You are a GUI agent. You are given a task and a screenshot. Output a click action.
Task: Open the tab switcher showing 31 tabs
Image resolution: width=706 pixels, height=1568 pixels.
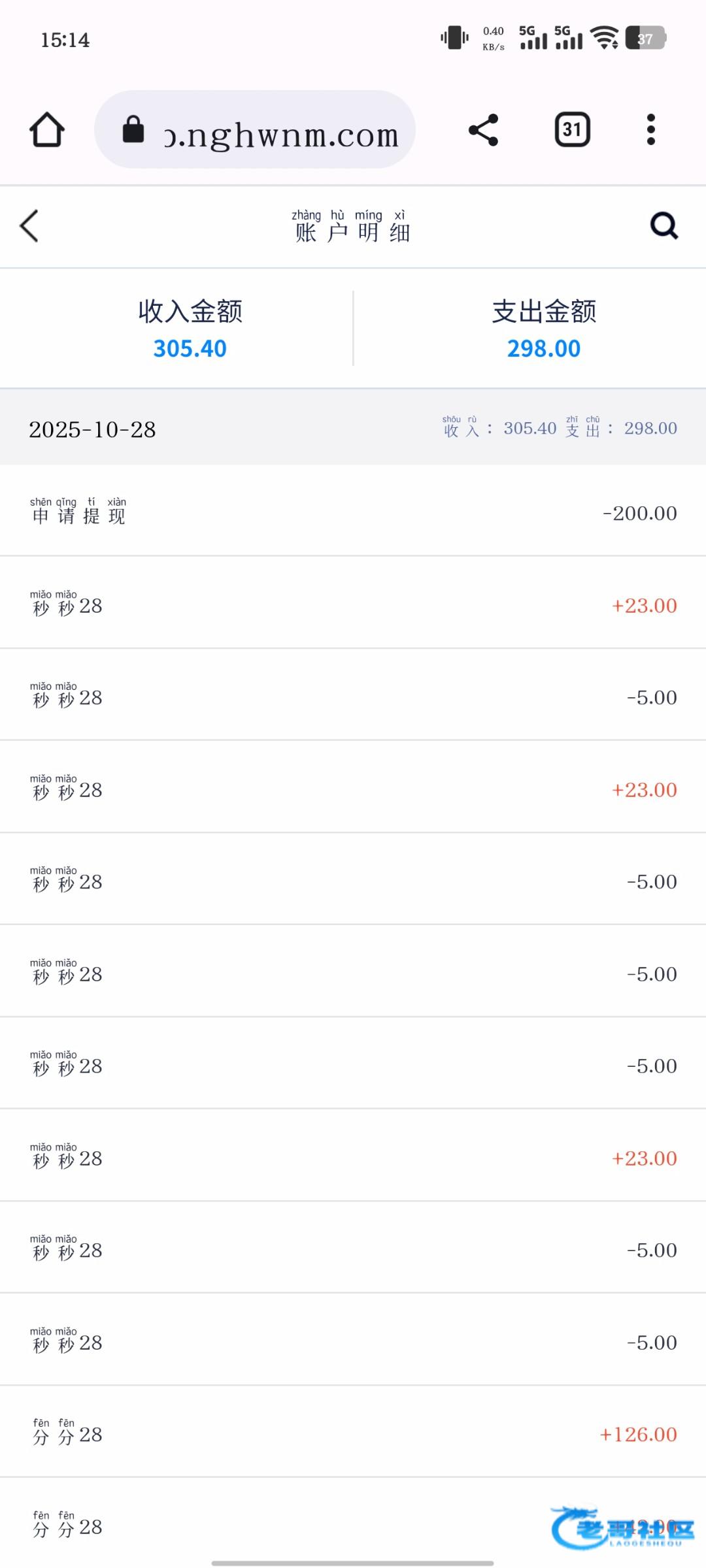(x=572, y=129)
